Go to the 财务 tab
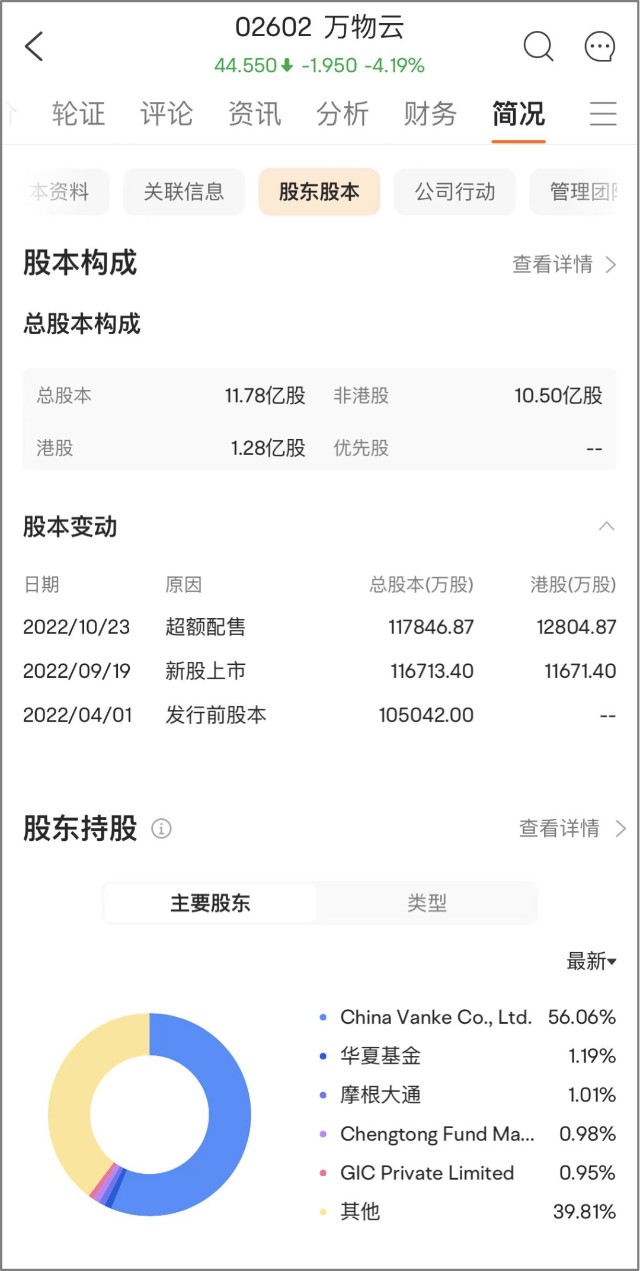The image size is (640, 1271). coord(430,113)
